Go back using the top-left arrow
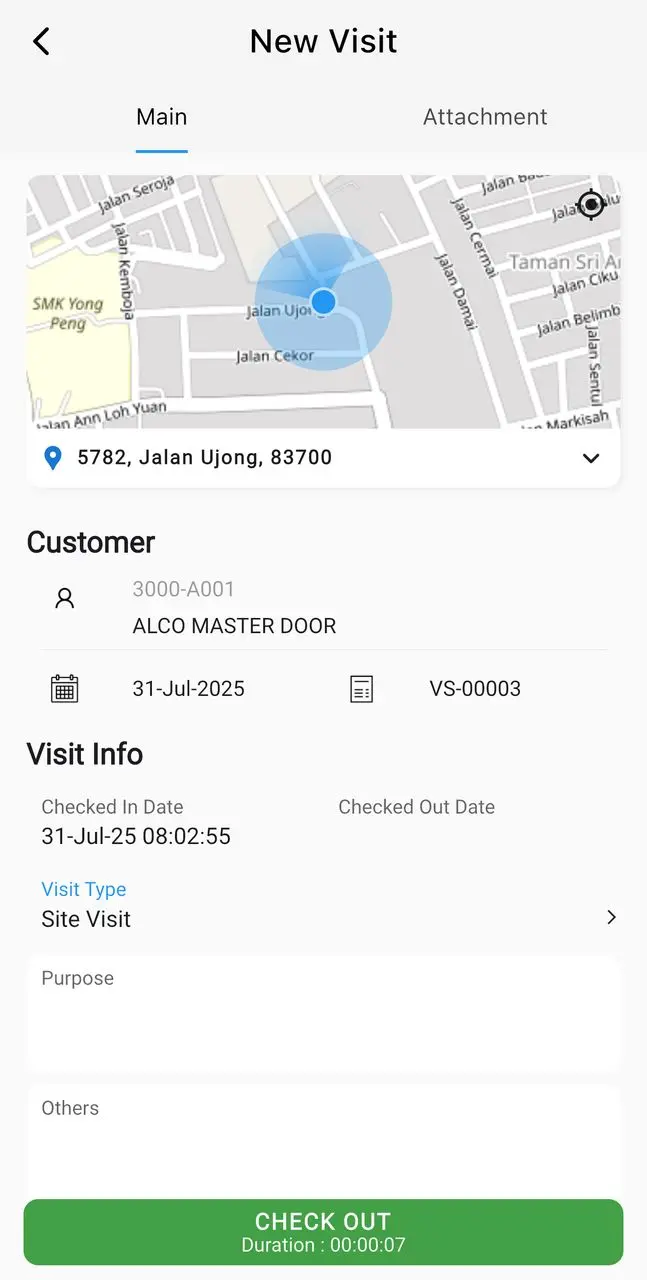 tap(41, 41)
